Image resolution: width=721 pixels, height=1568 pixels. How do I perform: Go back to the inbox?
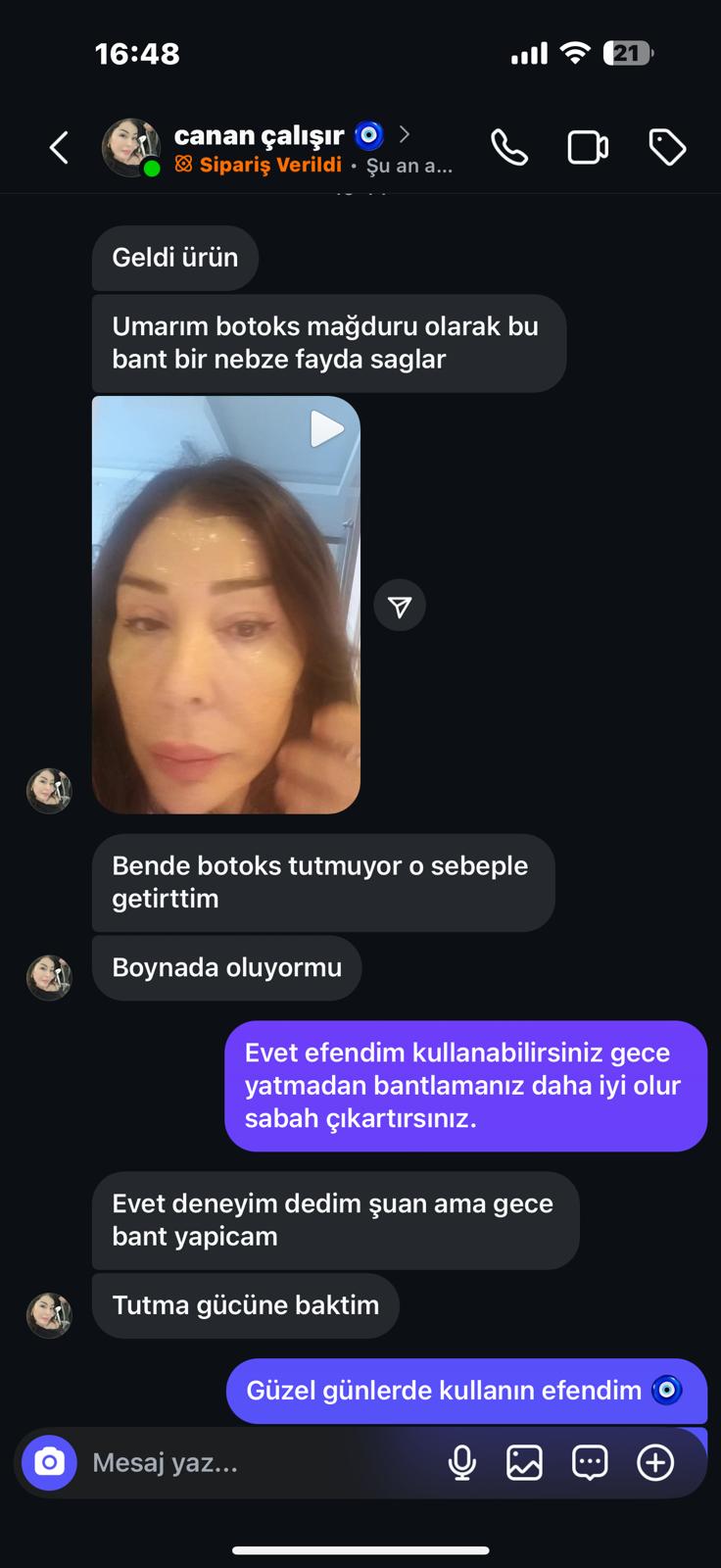click(x=60, y=148)
